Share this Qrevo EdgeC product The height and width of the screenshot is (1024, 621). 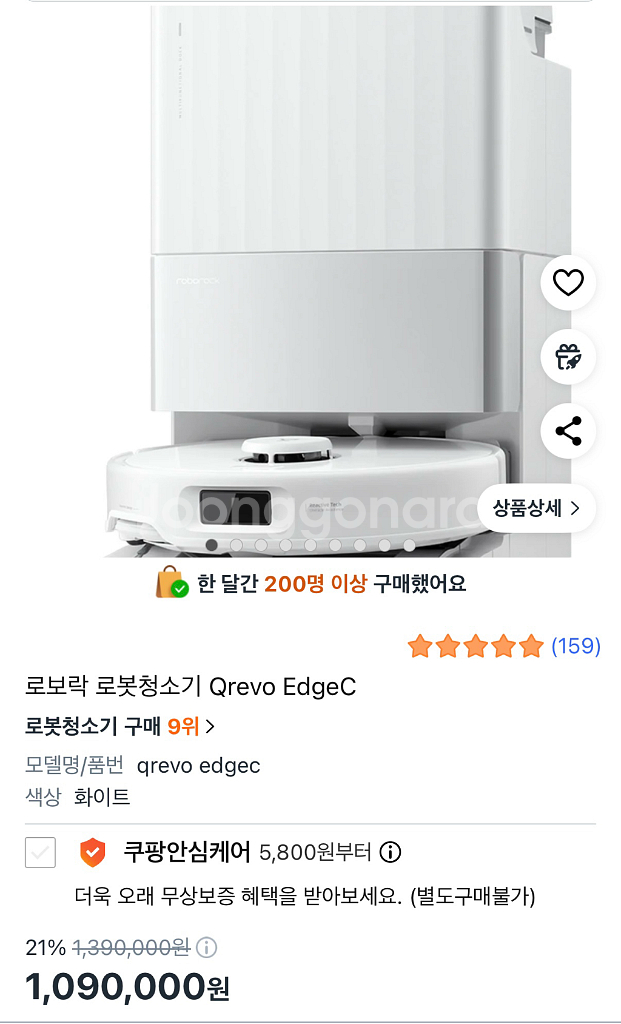[568, 431]
